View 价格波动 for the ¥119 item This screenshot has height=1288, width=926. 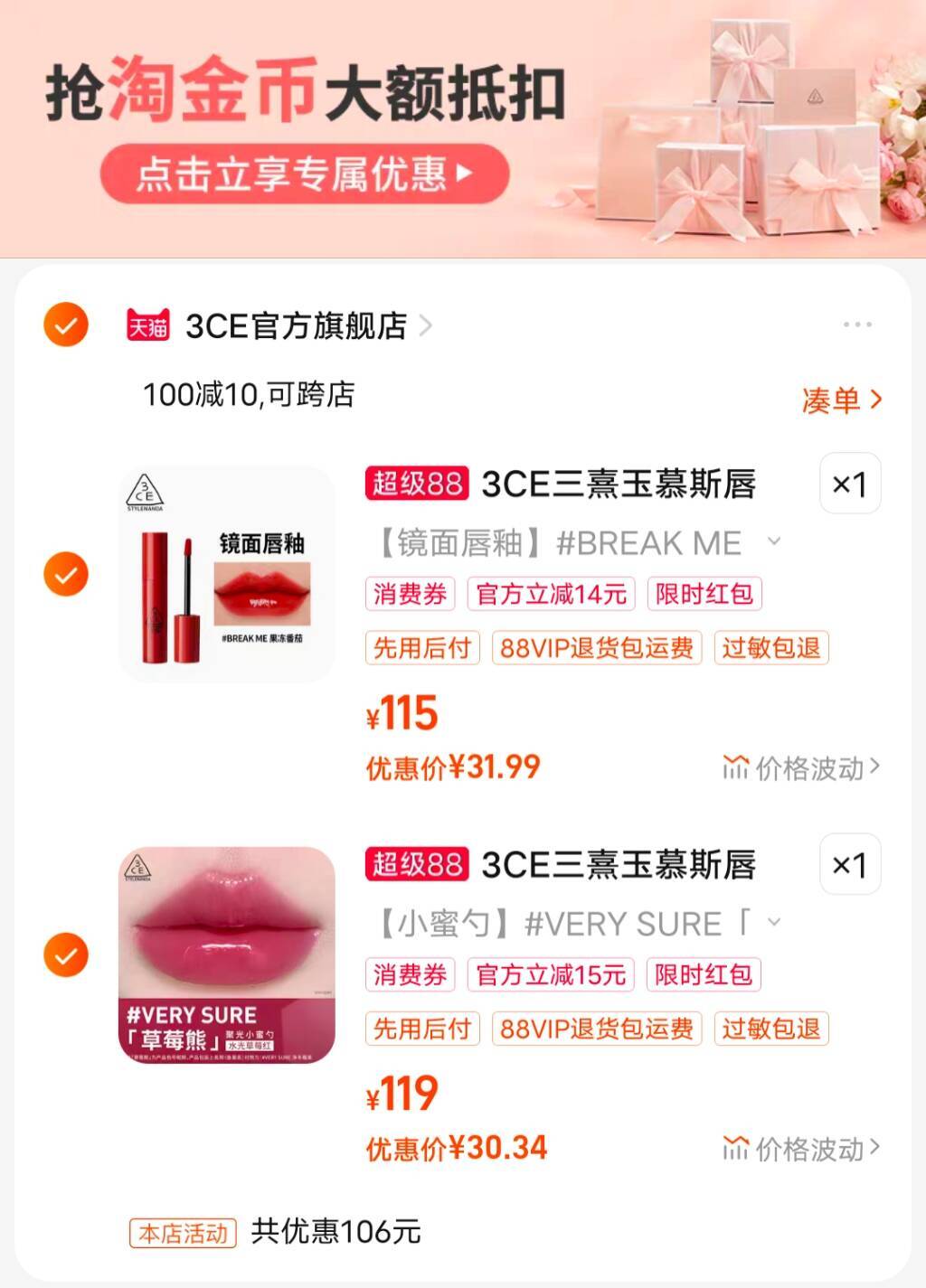pyautogui.click(x=801, y=1149)
